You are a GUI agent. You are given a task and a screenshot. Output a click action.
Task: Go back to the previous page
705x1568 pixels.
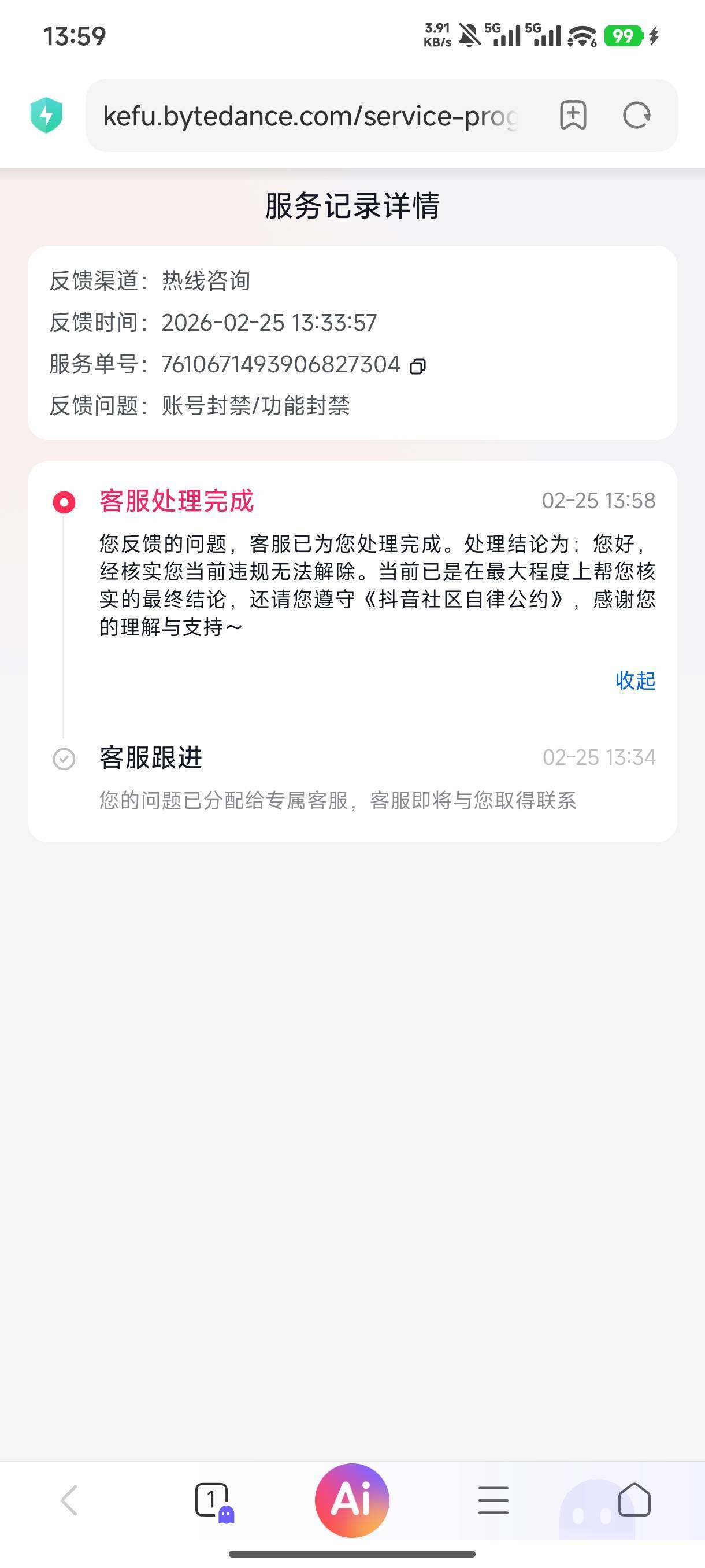click(70, 1500)
